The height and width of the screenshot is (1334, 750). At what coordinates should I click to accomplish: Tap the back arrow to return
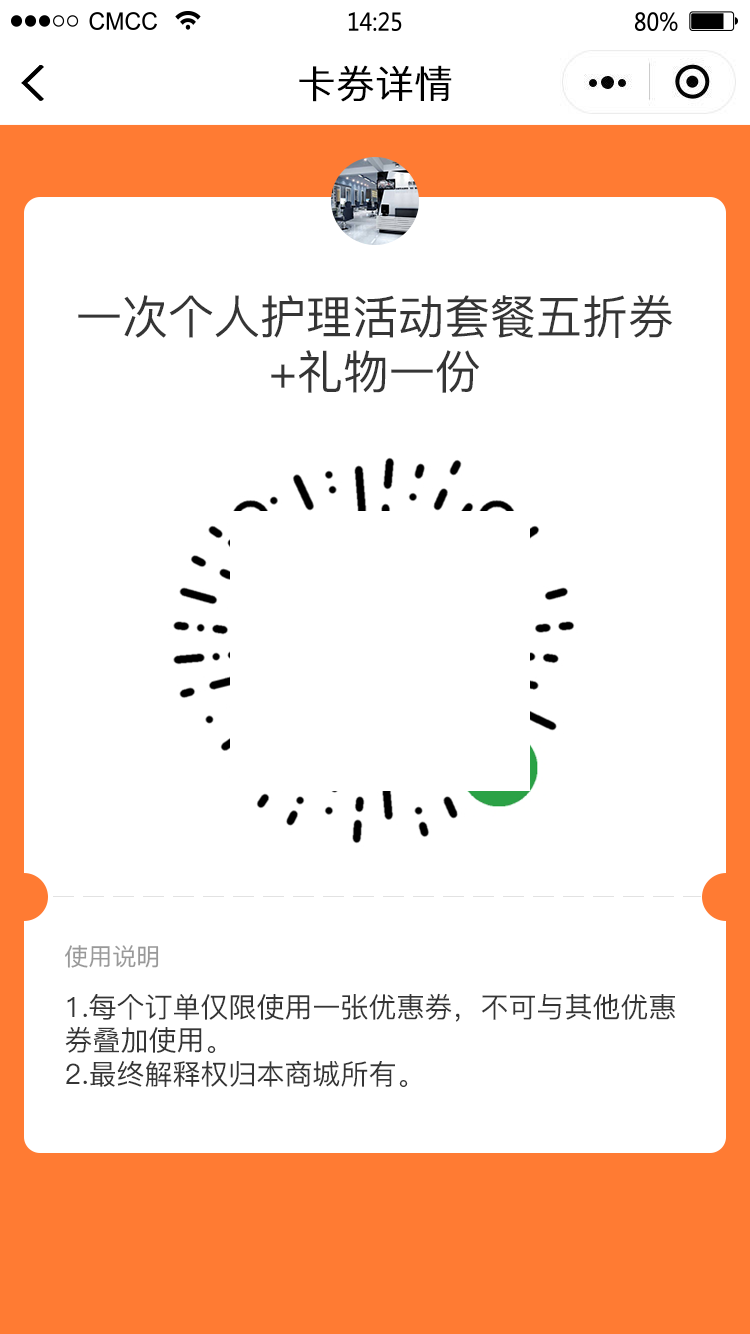pyautogui.click(x=33, y=82)
